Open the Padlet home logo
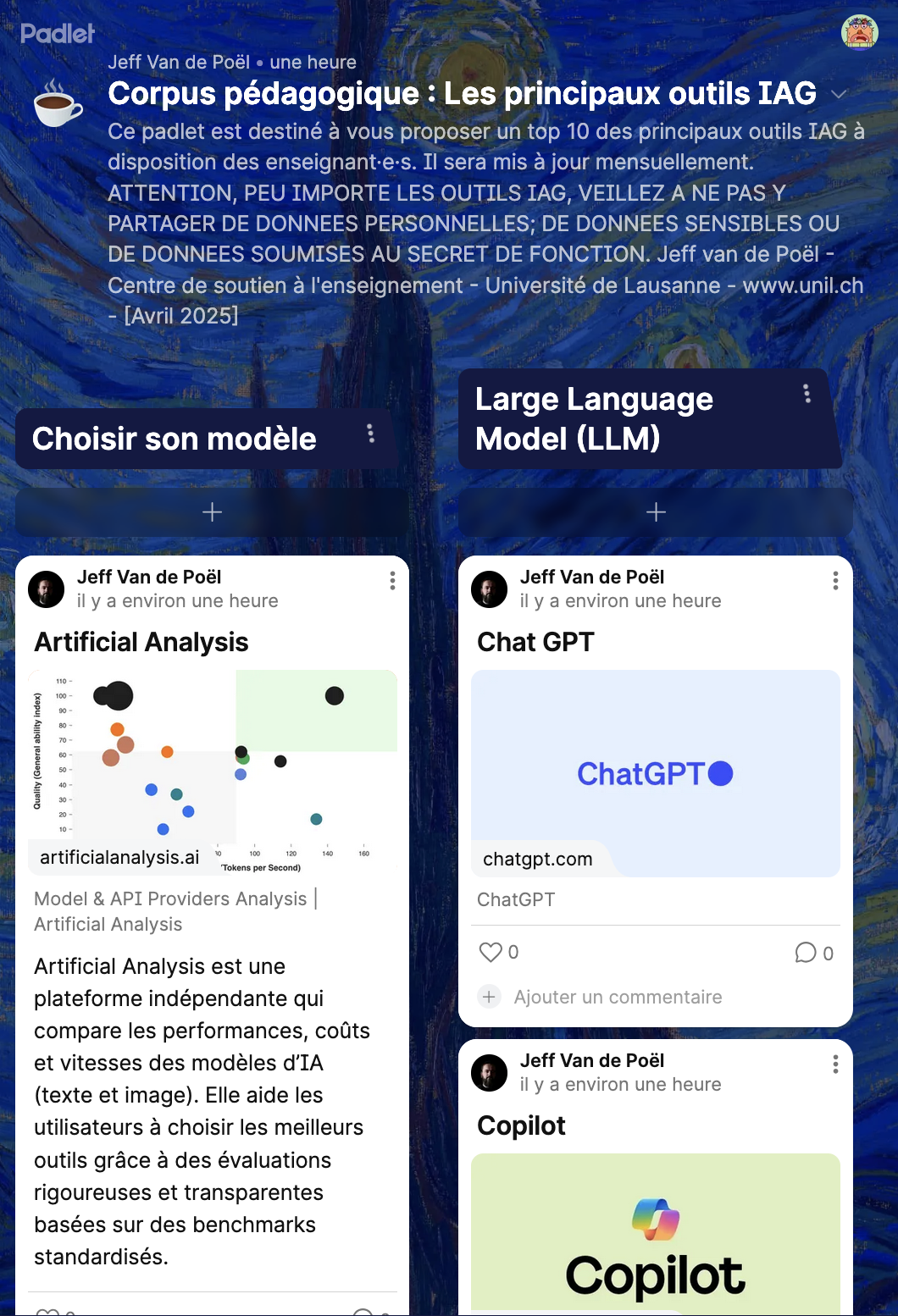The image size is (898, 1316). click(58, 34)
